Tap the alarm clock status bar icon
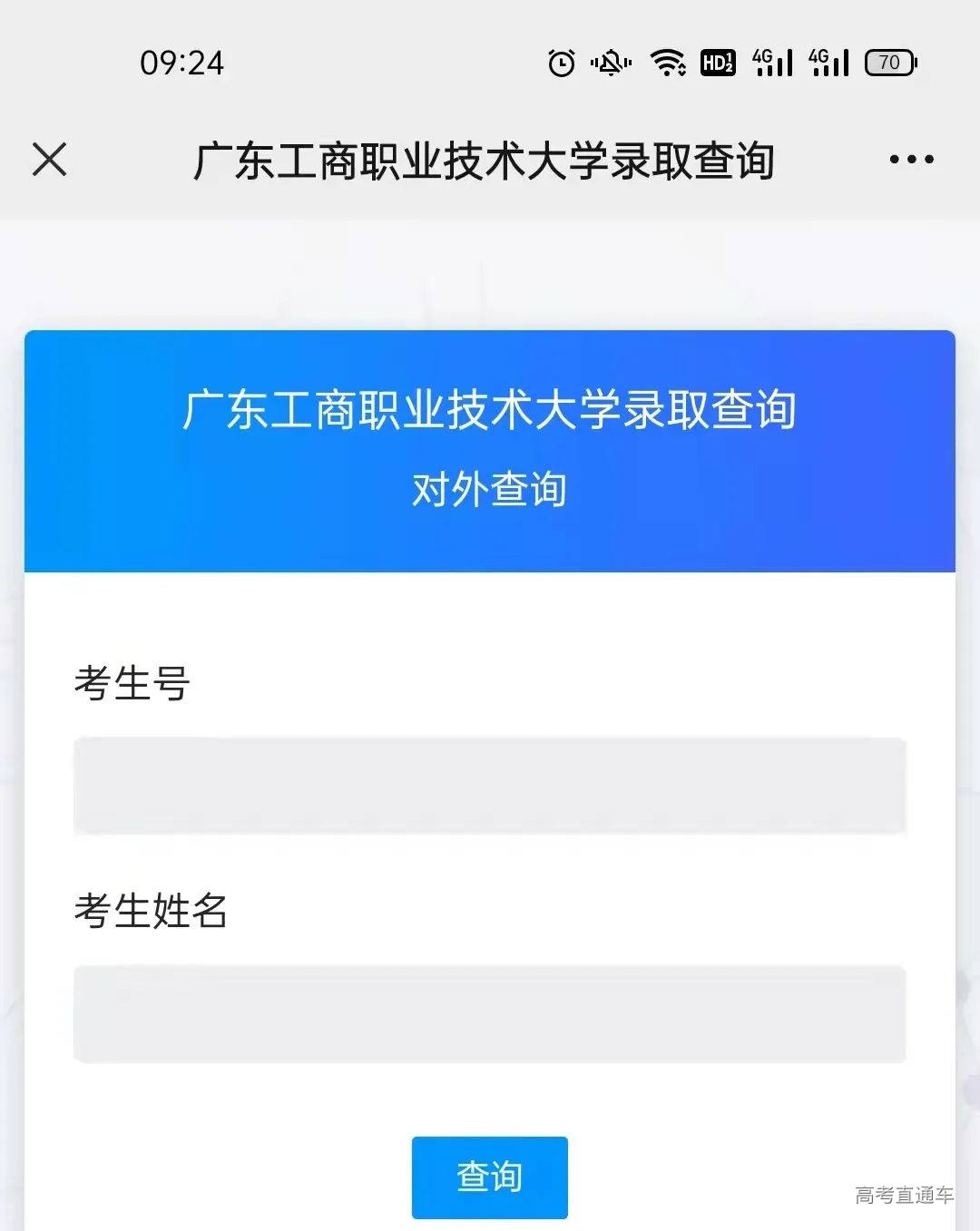 point(560,62)
